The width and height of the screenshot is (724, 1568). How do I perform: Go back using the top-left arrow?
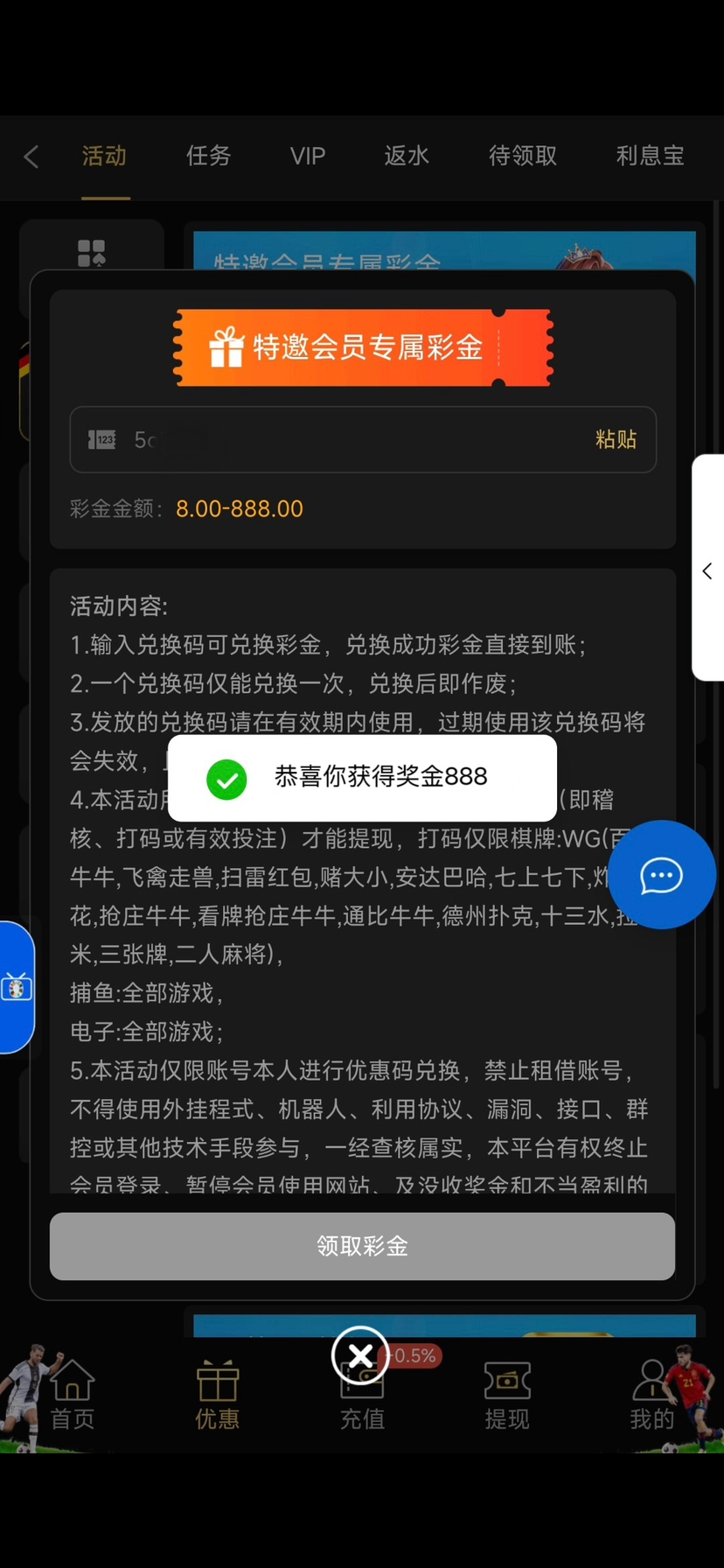31,157
